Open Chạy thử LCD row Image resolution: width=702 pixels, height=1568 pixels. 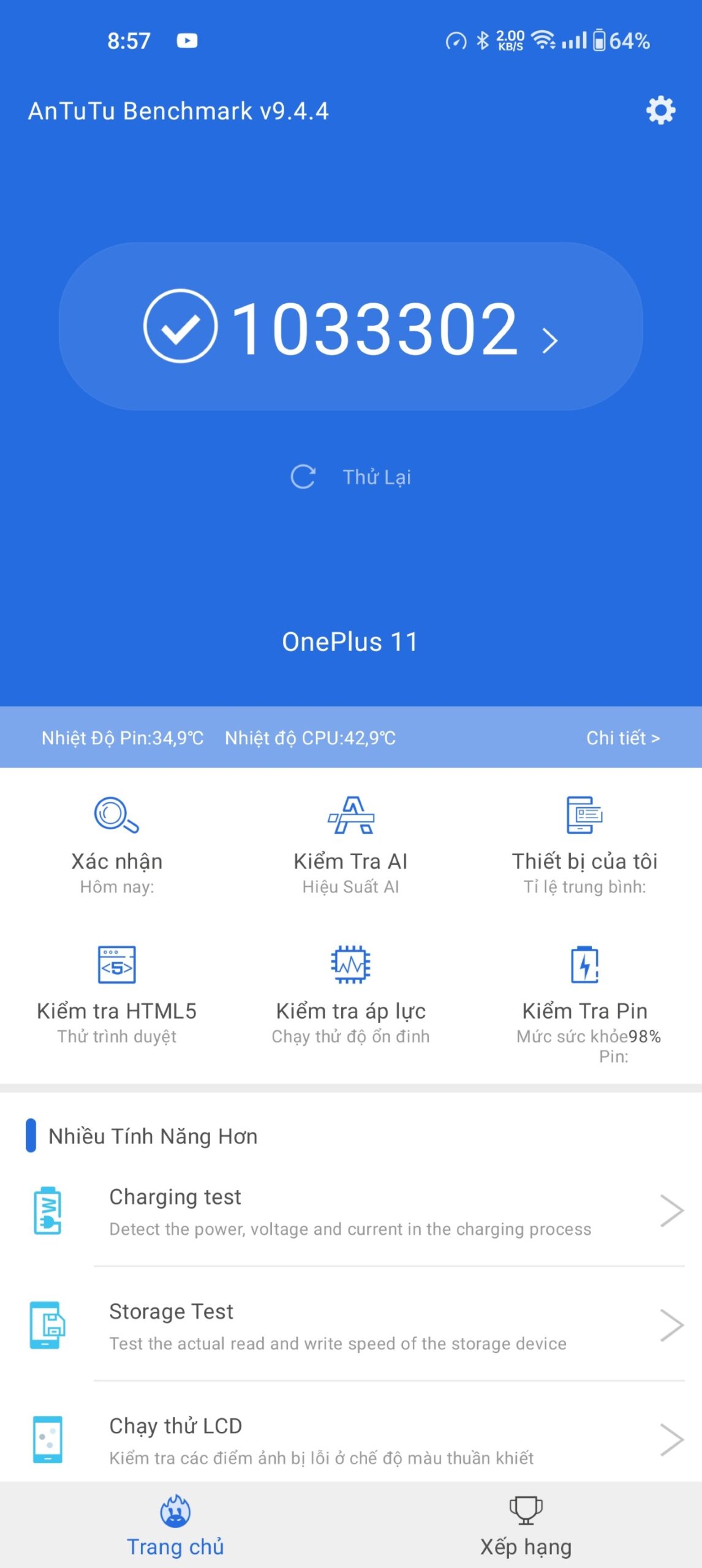[350, 1439]
